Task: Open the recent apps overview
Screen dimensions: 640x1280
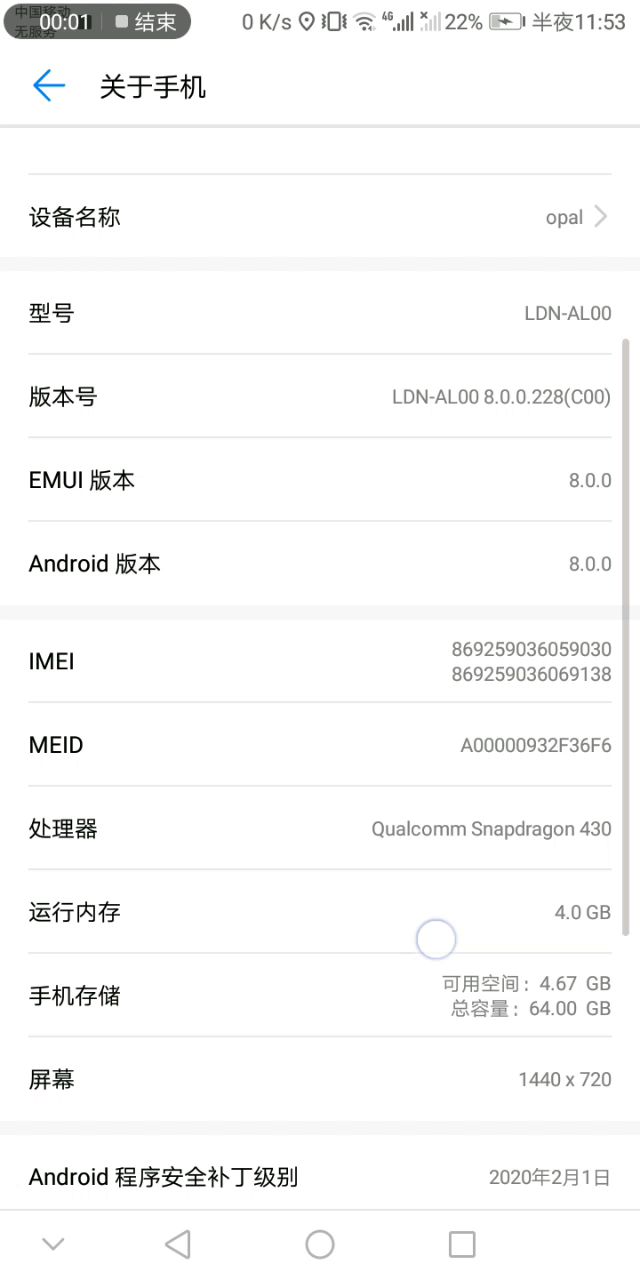Action: tap(462, 1244)
